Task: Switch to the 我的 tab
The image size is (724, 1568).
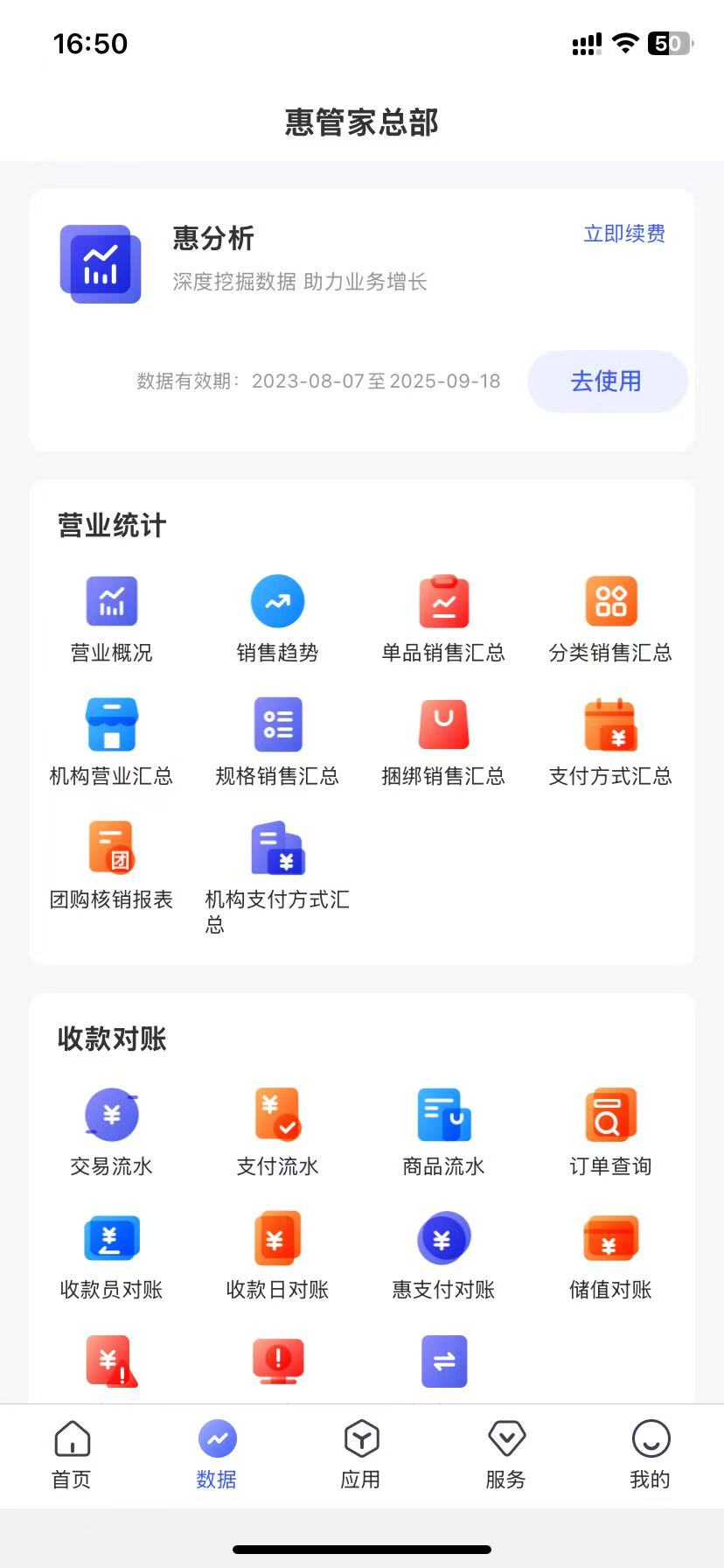Action: 651,1455
